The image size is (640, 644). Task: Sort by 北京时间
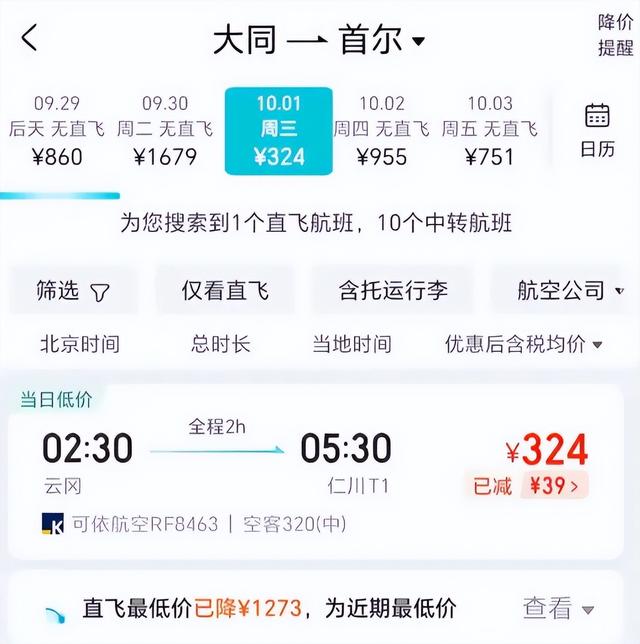79,345
